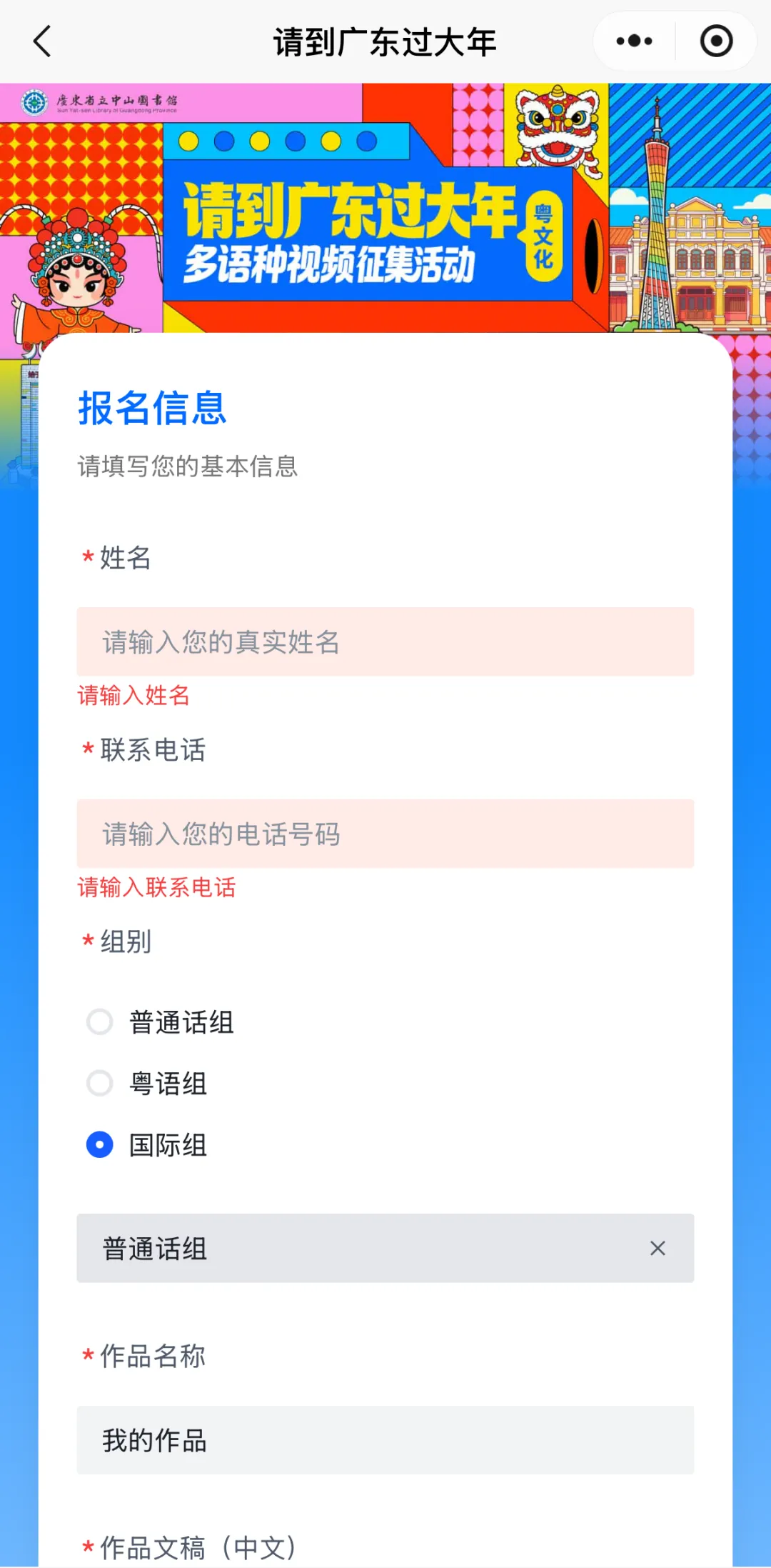Clear the 普通话组 selection using the X
Screen dimensions: 771x1568
[657, 1249]
